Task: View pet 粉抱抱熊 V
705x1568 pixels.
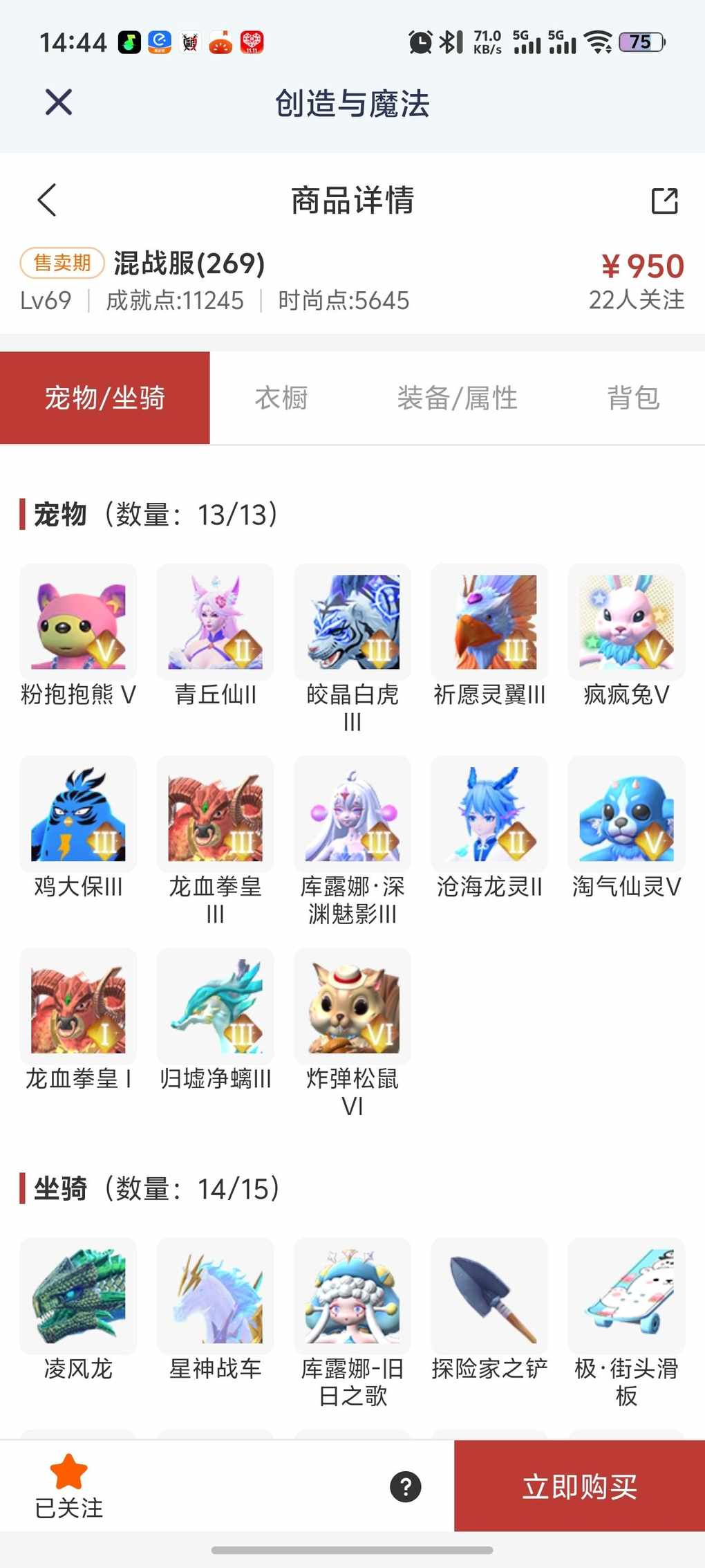Action: point(78,622)
